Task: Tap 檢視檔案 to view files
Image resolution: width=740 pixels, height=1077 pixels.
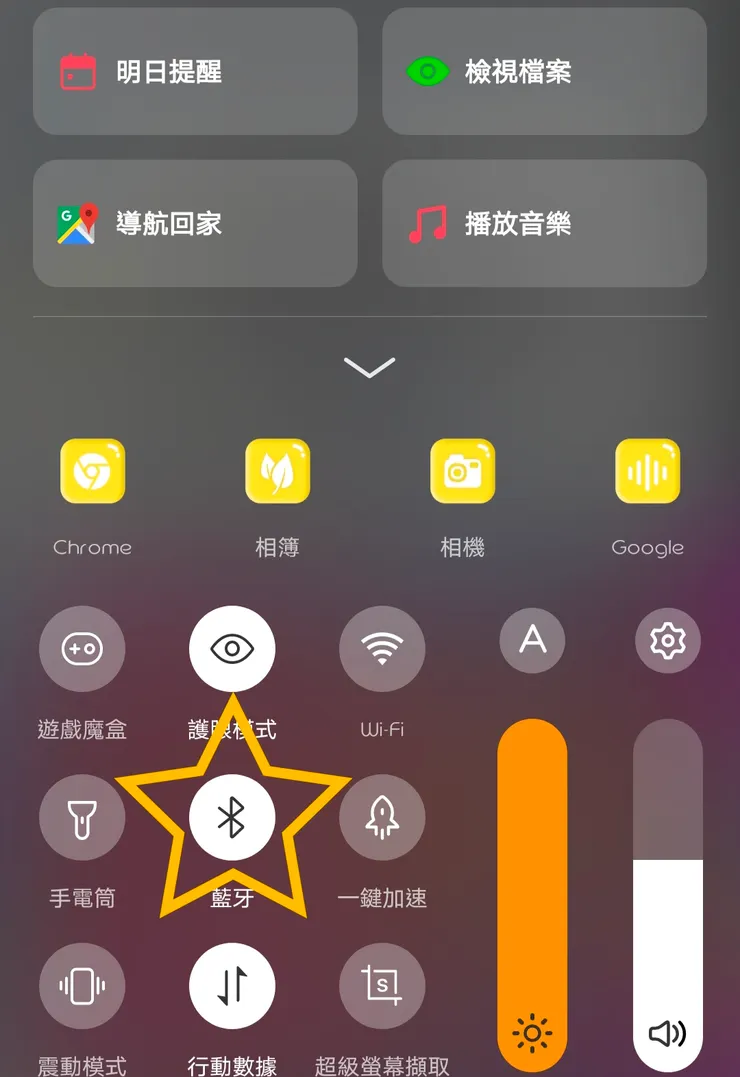Action: pyautogui.click(x=544, y=71)
